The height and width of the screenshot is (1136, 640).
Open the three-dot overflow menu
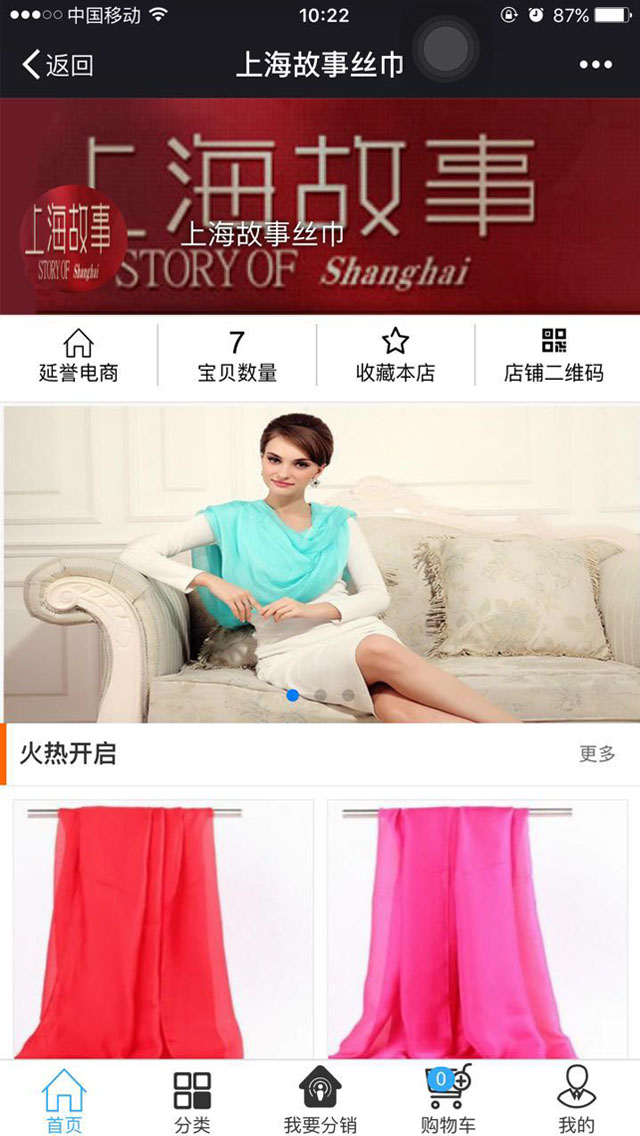(x=595, y=66)
